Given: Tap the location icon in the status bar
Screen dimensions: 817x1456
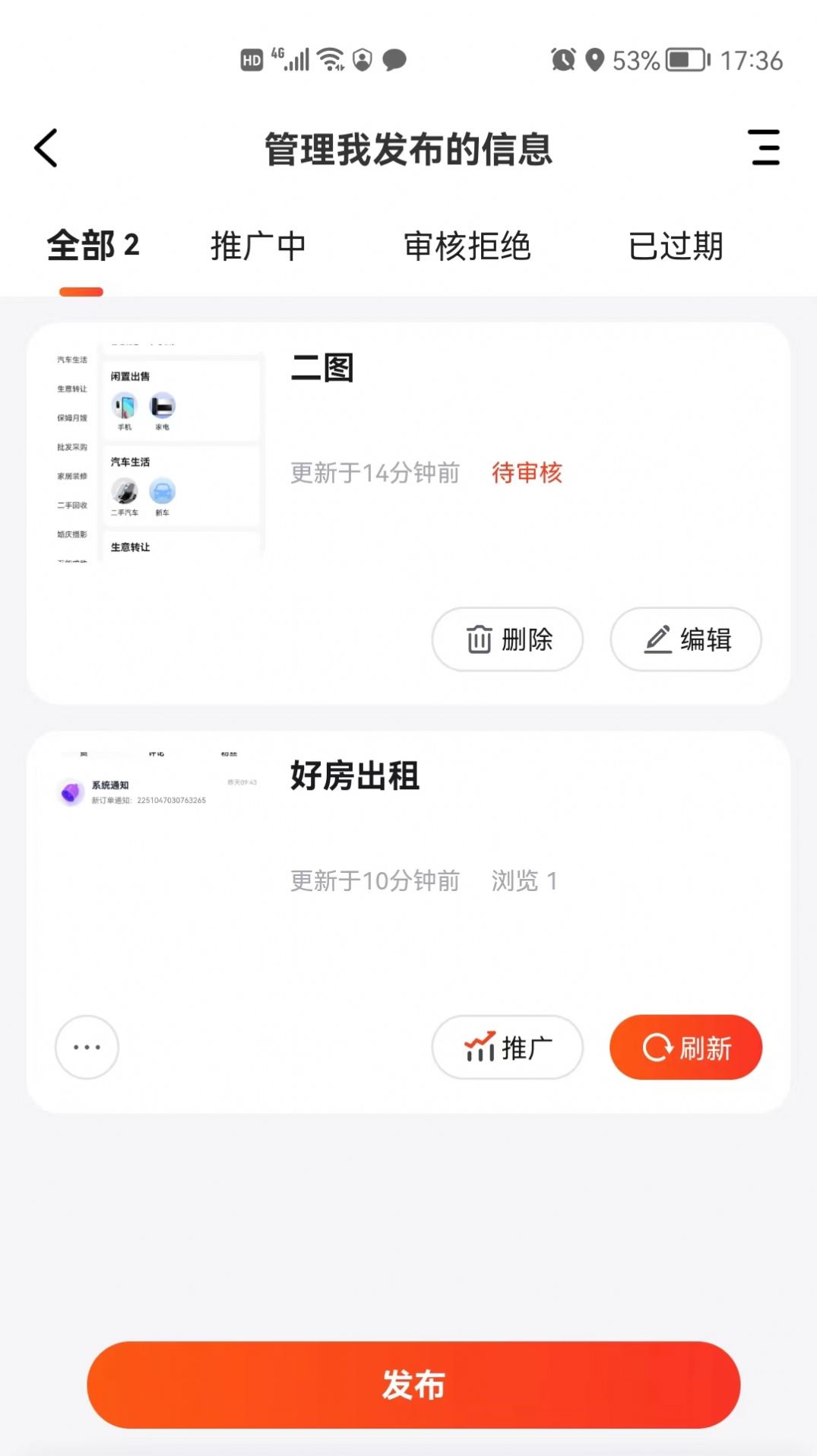Looking at the screenshot, I should click(596, 60).
